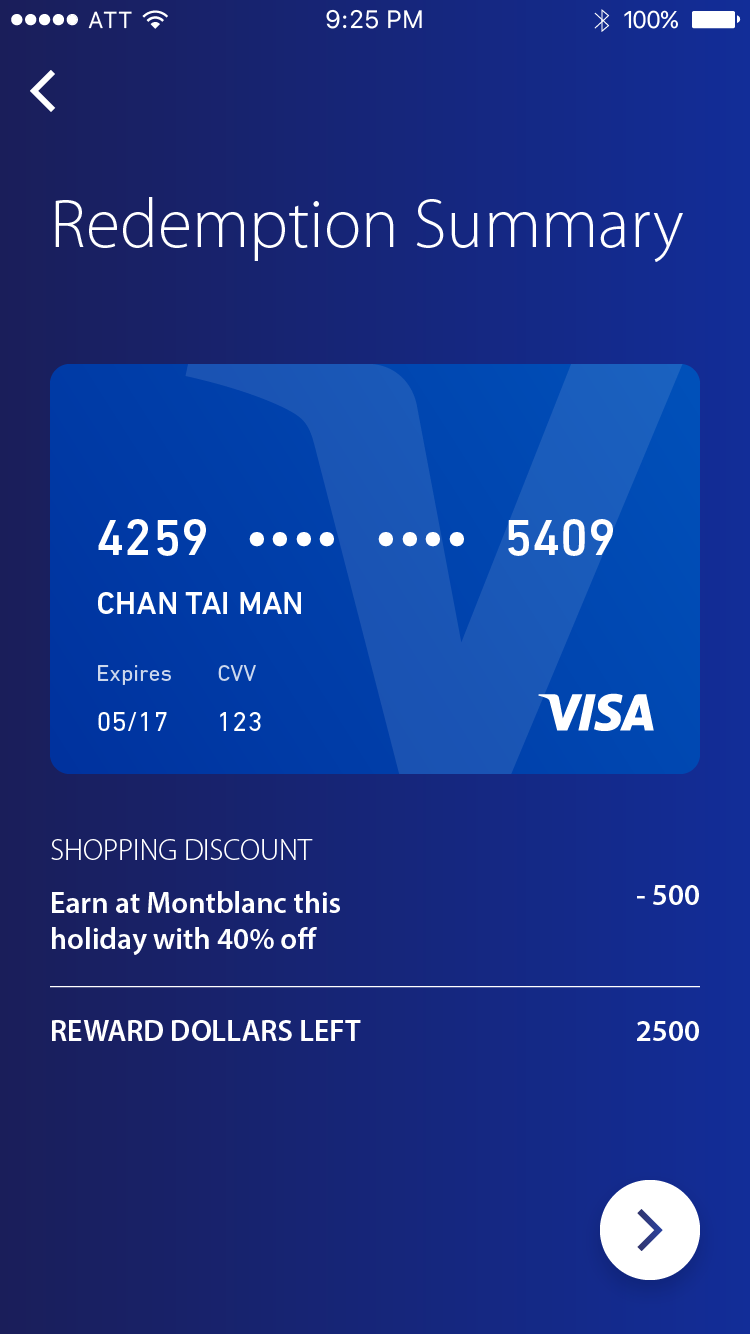This screenshot has width=750, height=1334.
Task: Tap the round next arrow button
Action: [x=650, y=1230]
